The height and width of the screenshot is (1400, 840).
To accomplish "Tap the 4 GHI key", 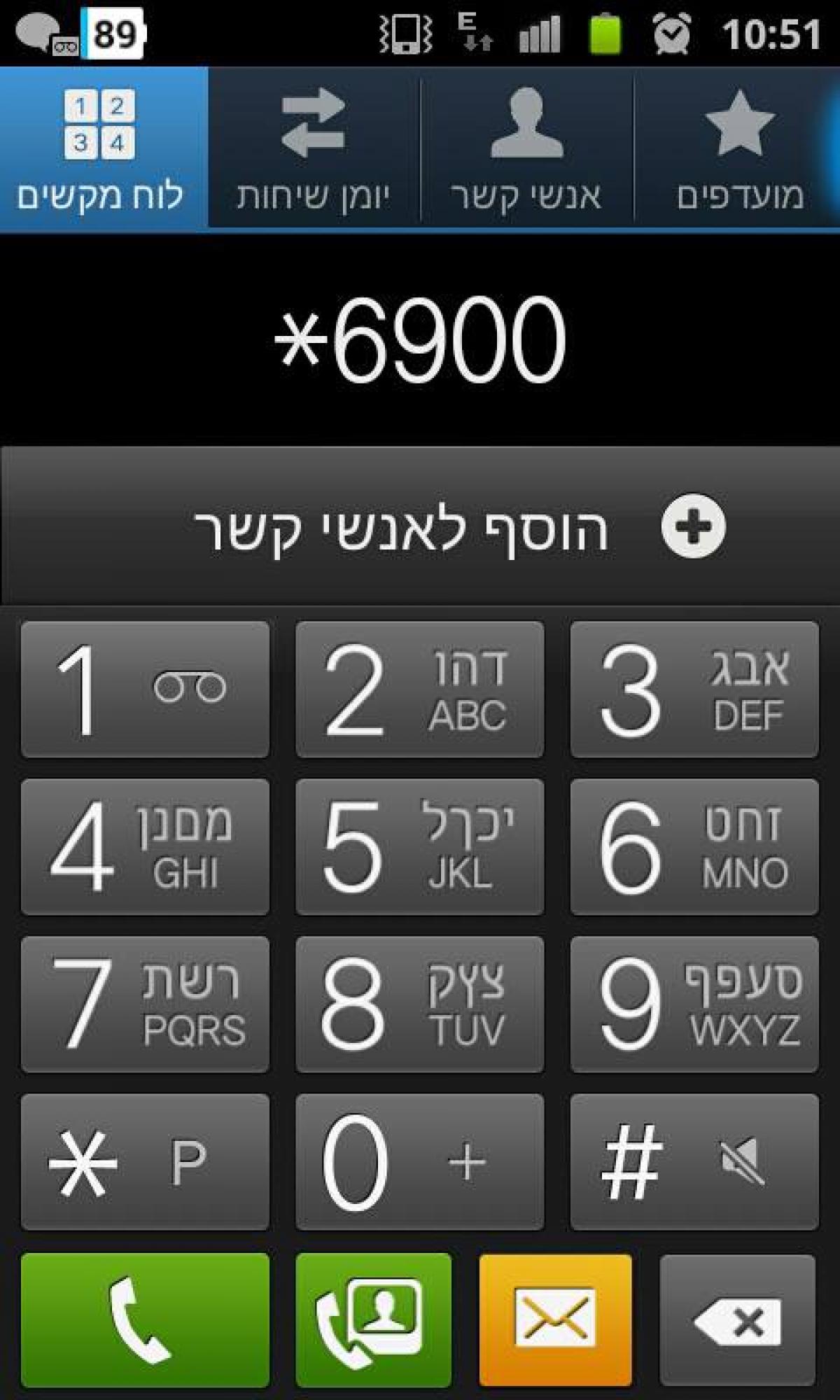I will click(x=145, y=847).
